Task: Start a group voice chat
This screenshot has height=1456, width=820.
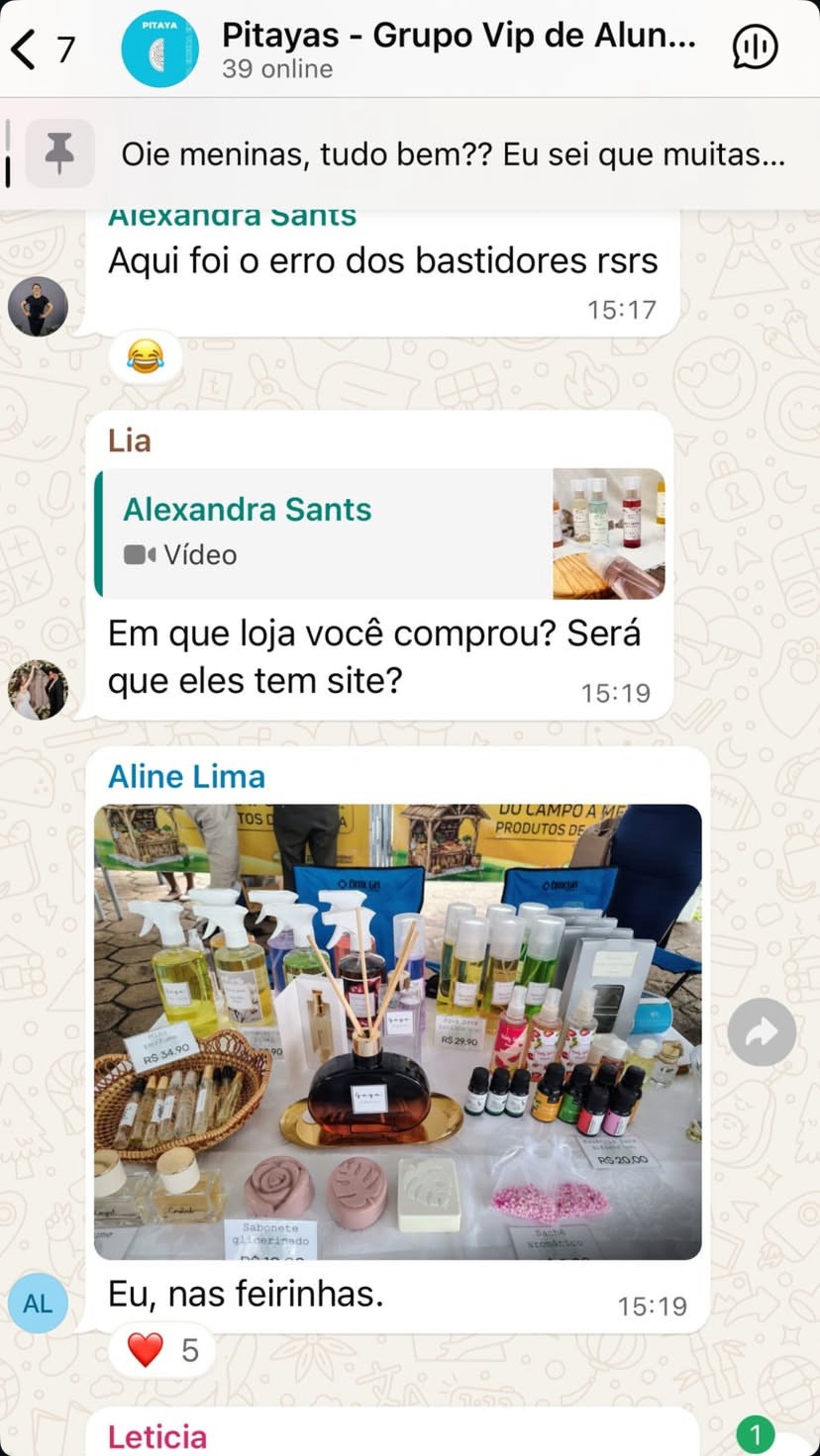Action: [755, 48]
